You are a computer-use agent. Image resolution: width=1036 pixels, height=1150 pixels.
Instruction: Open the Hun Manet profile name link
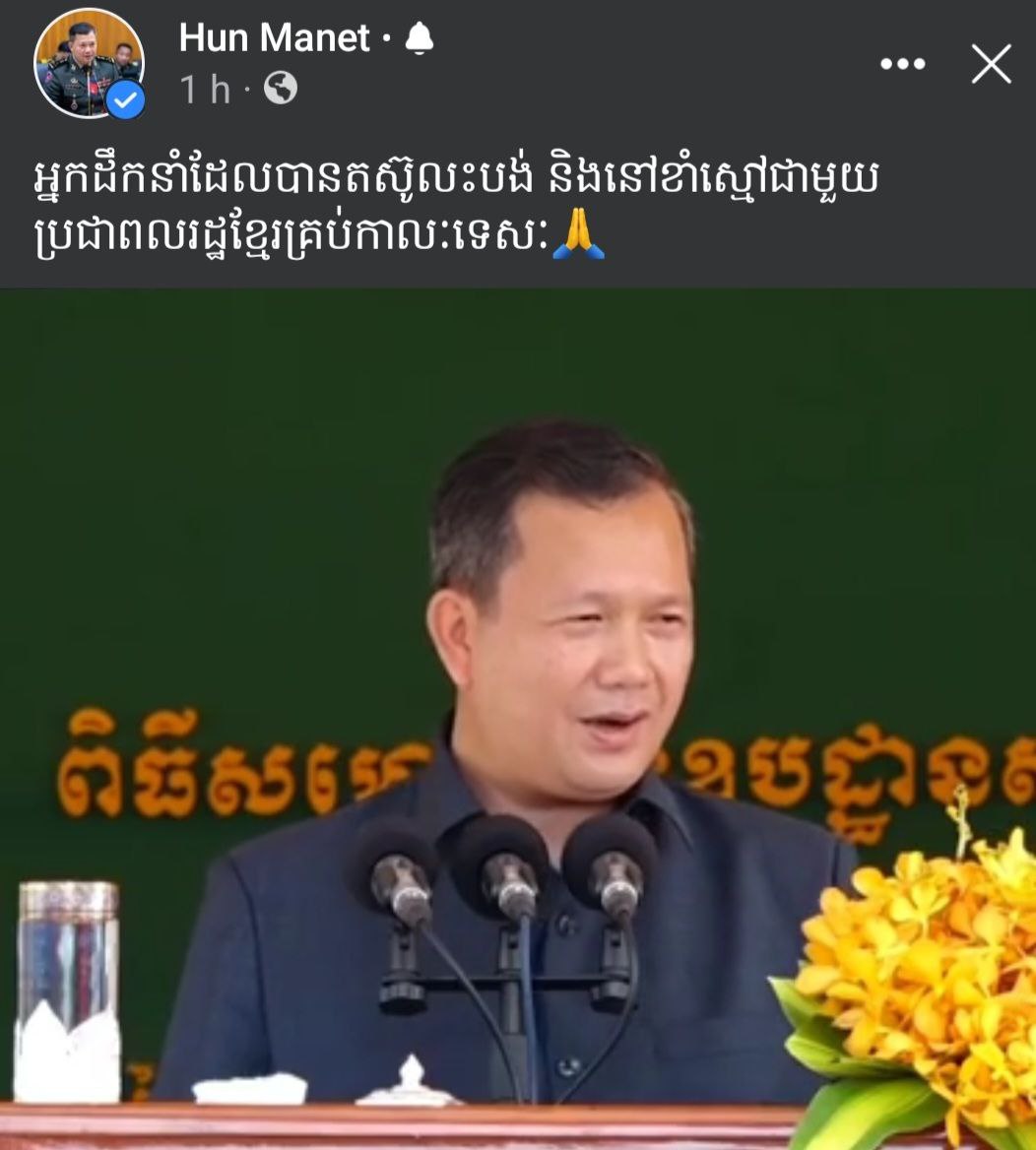point(274,38)
